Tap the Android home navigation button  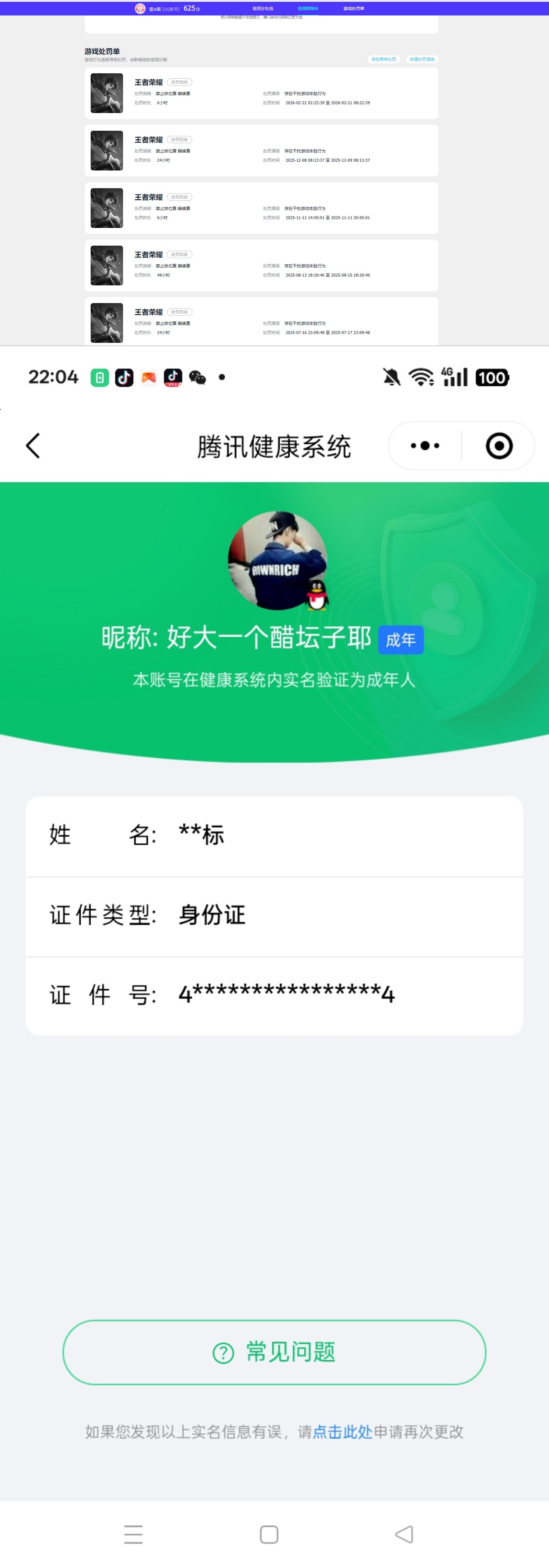click(x=269, y=1534)
